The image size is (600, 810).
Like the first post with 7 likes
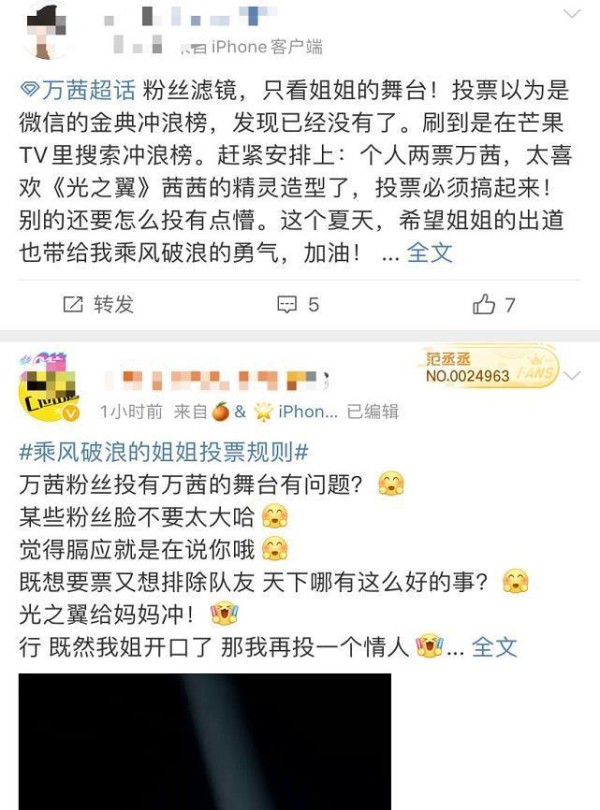click(495, 304)
